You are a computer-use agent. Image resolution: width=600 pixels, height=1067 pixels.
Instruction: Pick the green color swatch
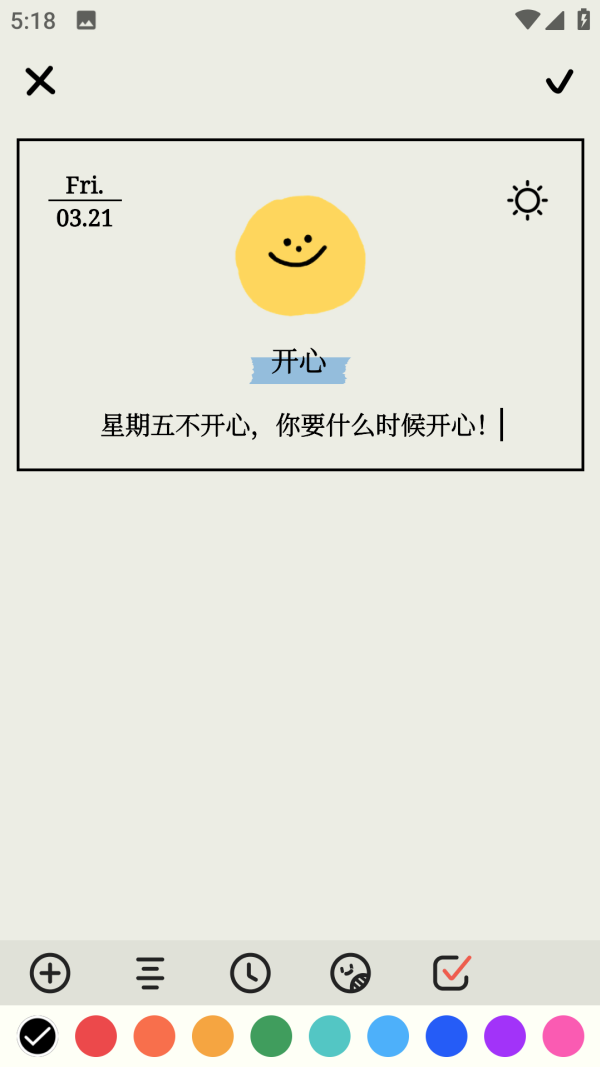click(271, 1036)
